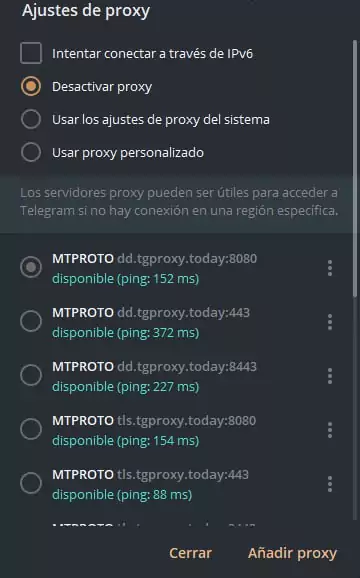Select the dd.tgproxy.today:8443 proxy
Screen dimensions: 360x578
tap(31, 375)
